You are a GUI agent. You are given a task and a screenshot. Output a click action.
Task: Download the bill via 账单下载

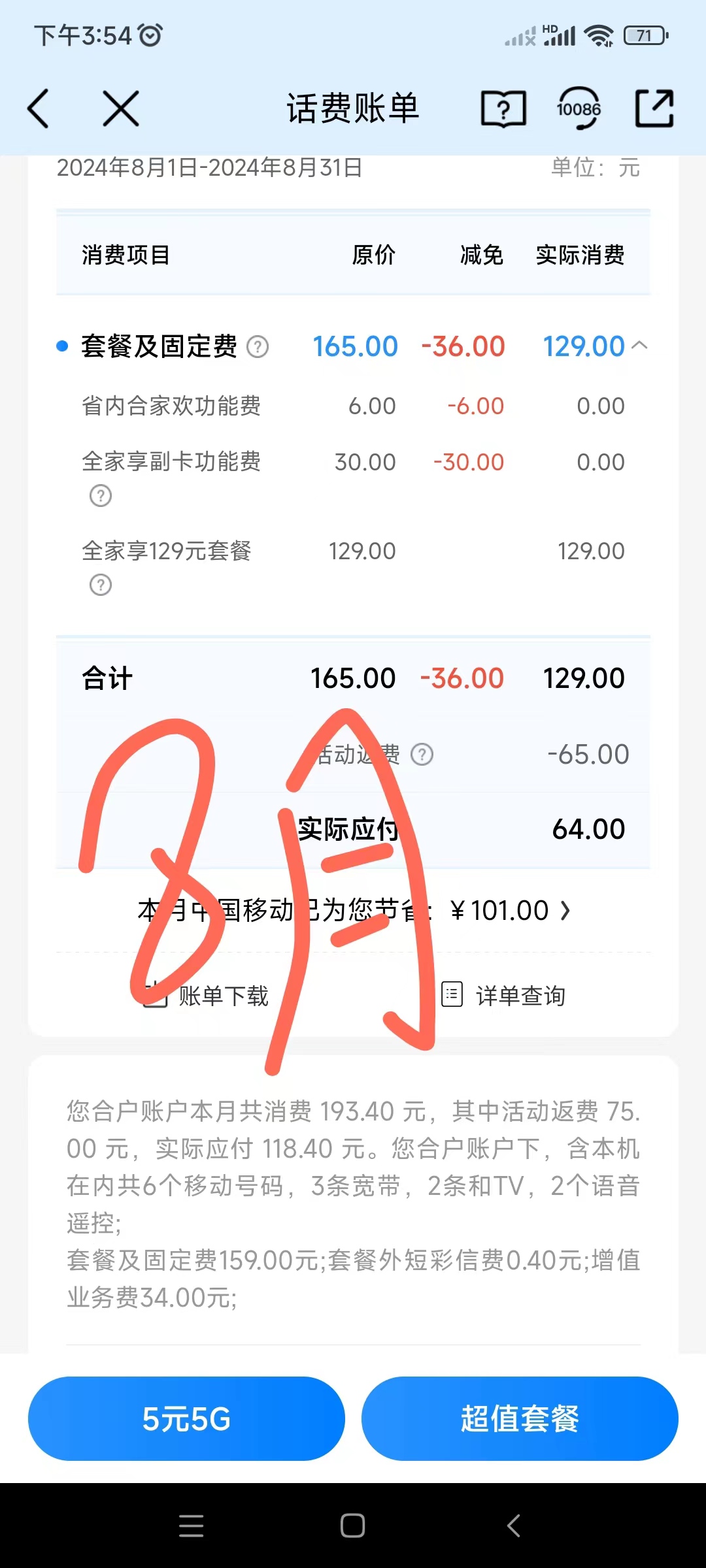[205, 996]
